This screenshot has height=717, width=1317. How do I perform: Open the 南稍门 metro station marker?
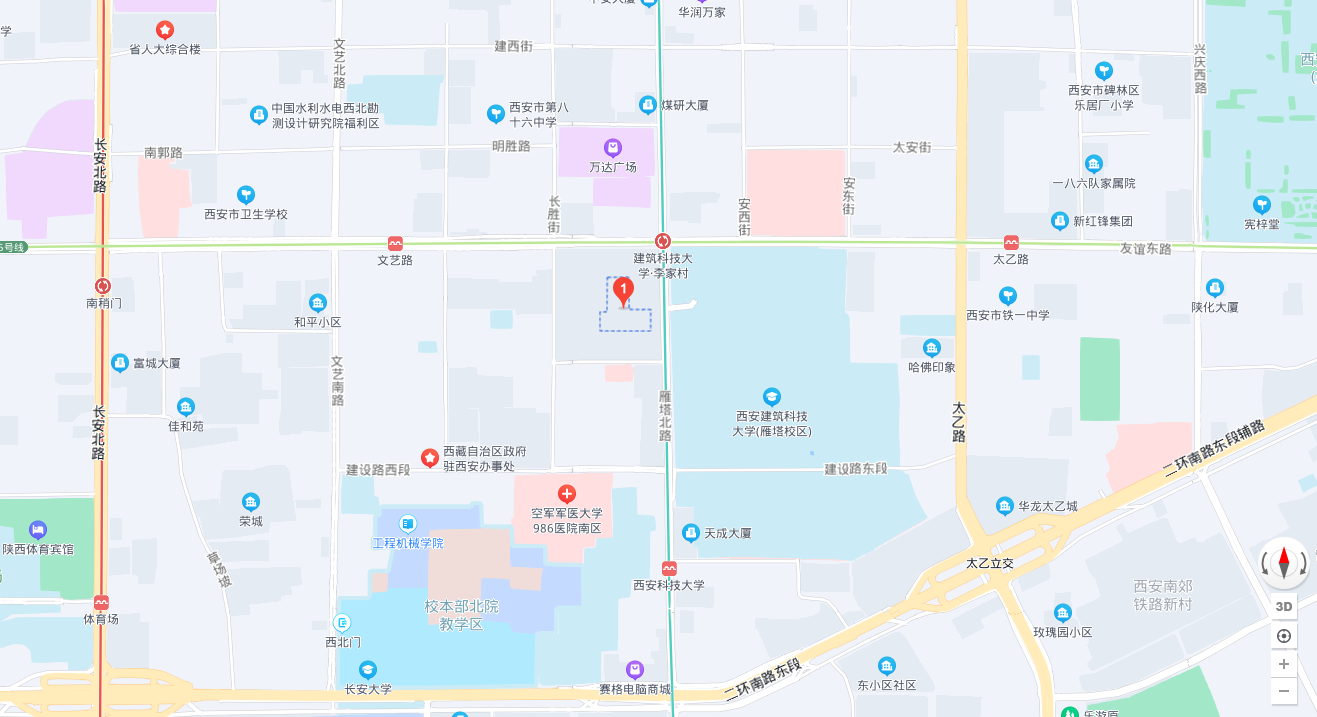pos(103,286)
